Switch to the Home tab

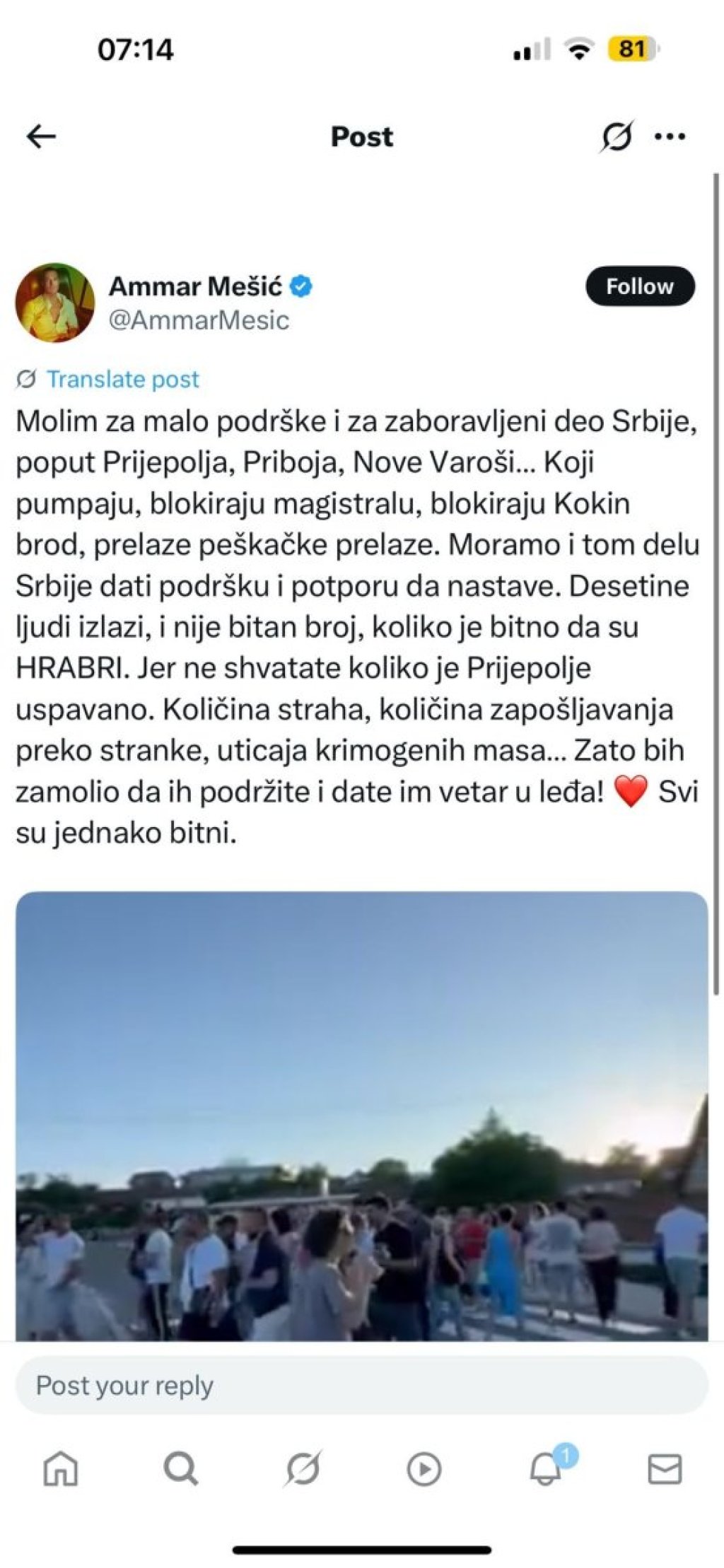click(x=61, y=1470)
